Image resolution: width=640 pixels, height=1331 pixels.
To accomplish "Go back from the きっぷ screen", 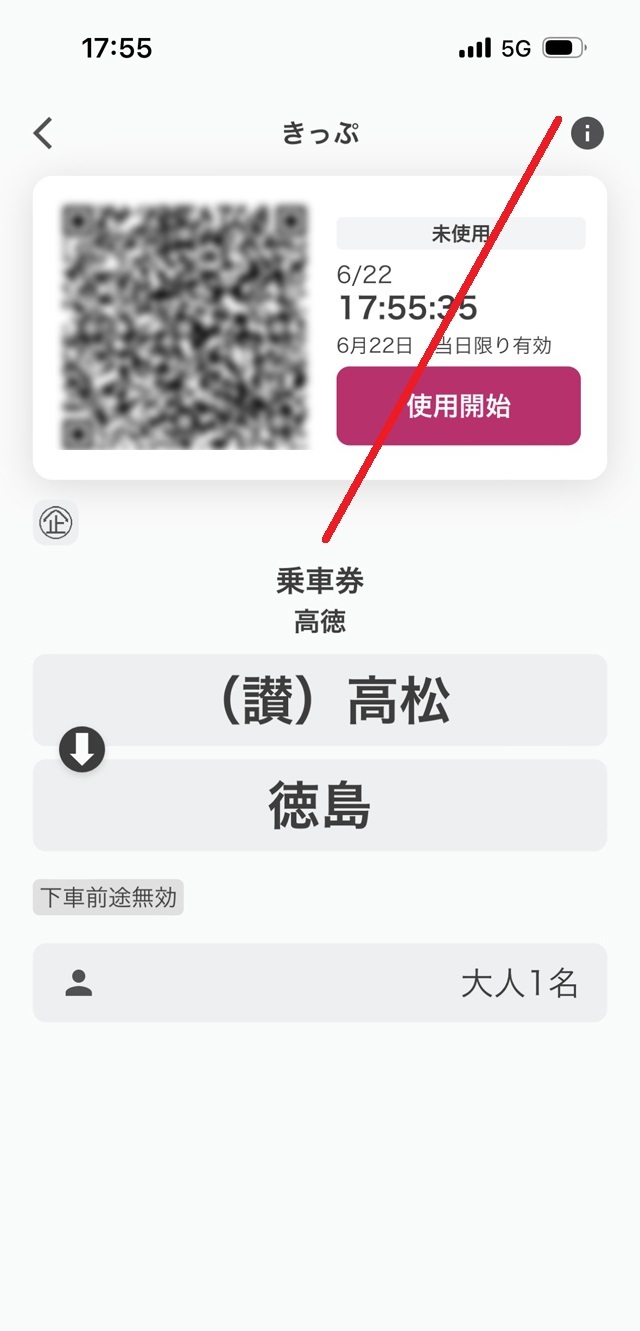I will pos(43,133).
